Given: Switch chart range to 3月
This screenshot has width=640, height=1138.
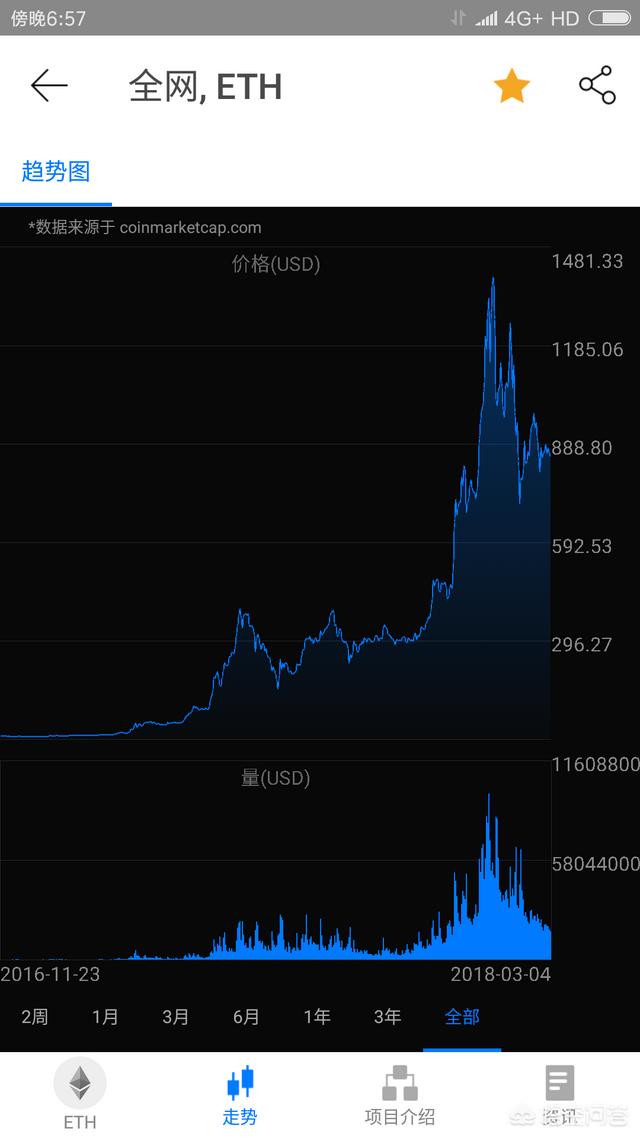Looking at the screenshot, I should 176,1017.
